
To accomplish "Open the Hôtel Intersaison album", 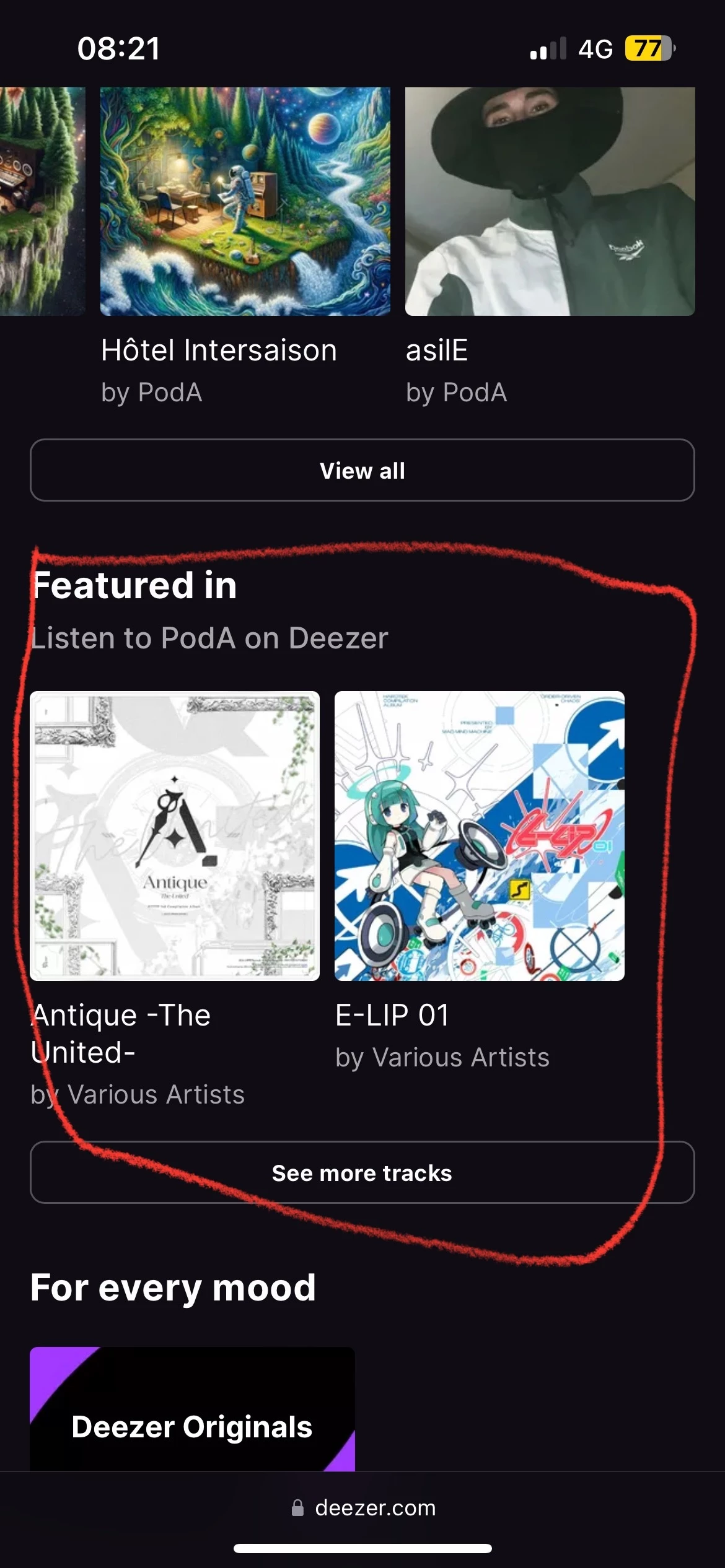I will tap(245, 202).
